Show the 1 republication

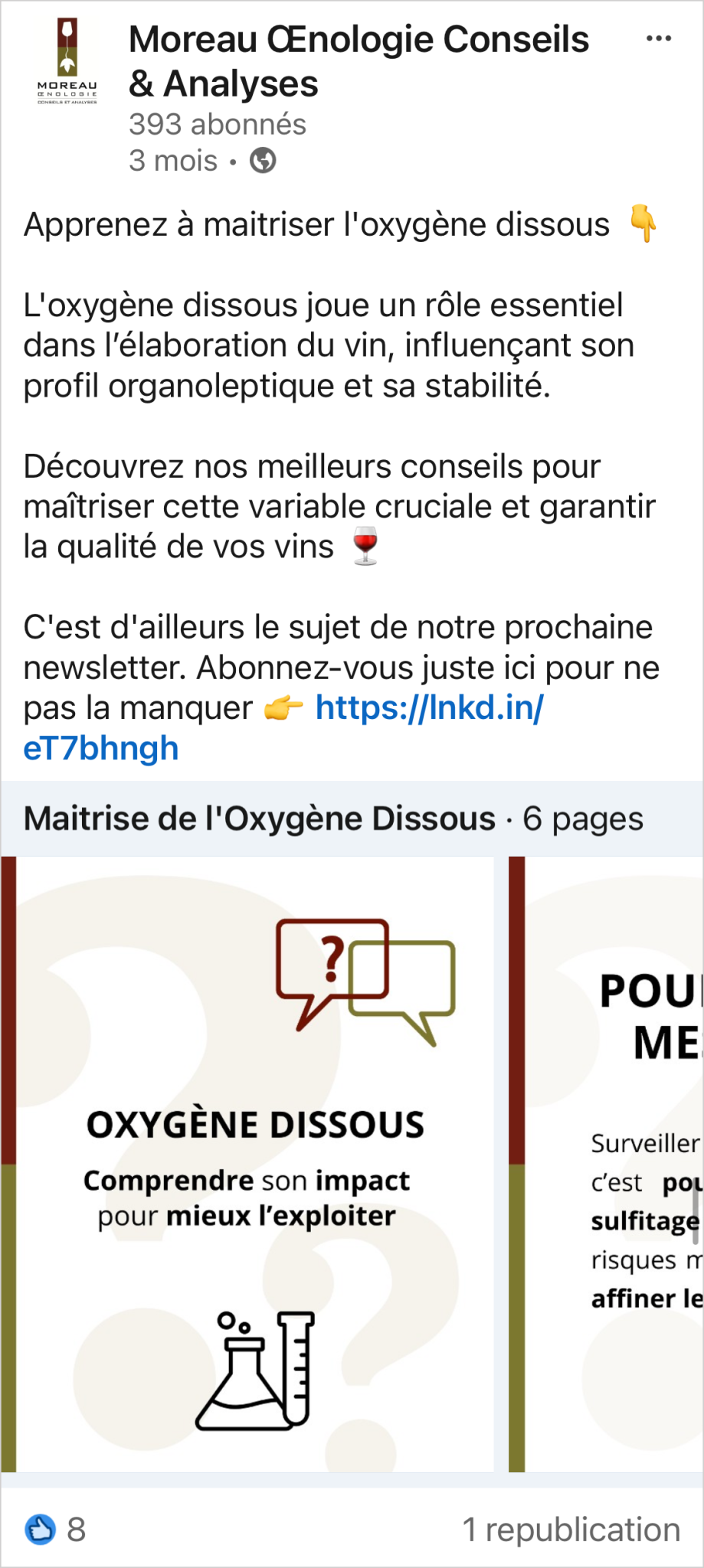click(x=571, y=1529)
